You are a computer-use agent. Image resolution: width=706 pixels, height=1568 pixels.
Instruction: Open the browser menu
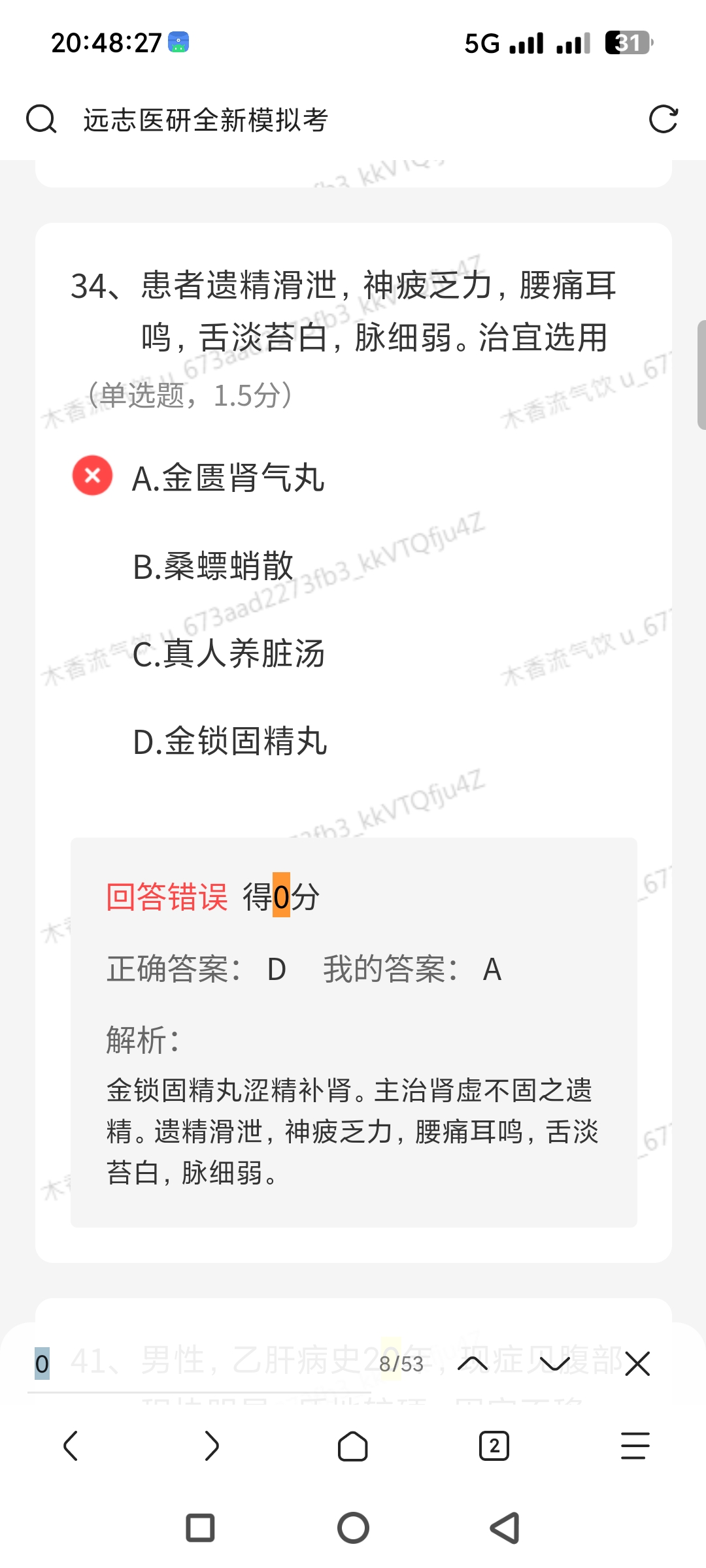(635, 1445)
